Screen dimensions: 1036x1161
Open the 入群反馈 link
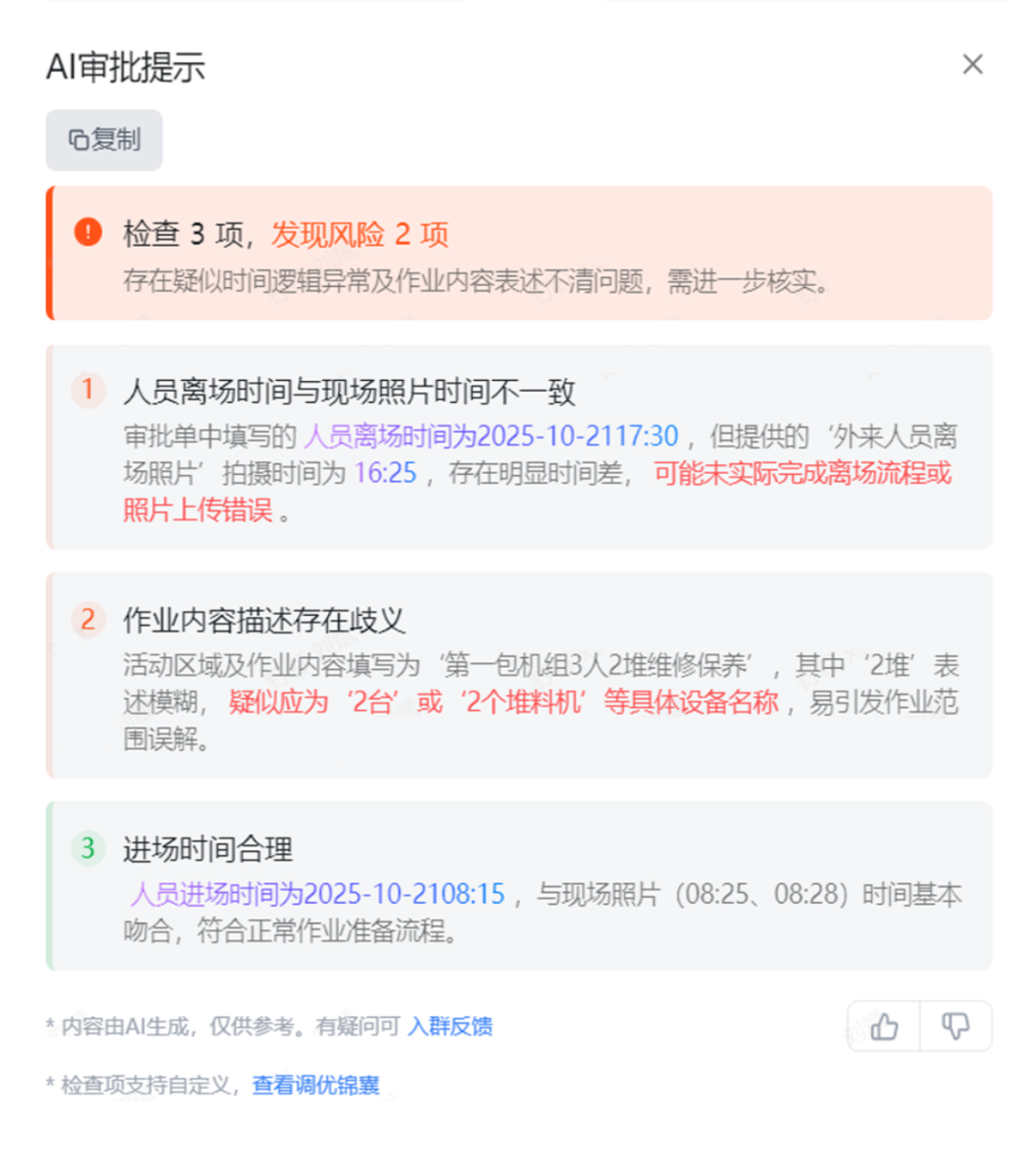coord(450,1027)
